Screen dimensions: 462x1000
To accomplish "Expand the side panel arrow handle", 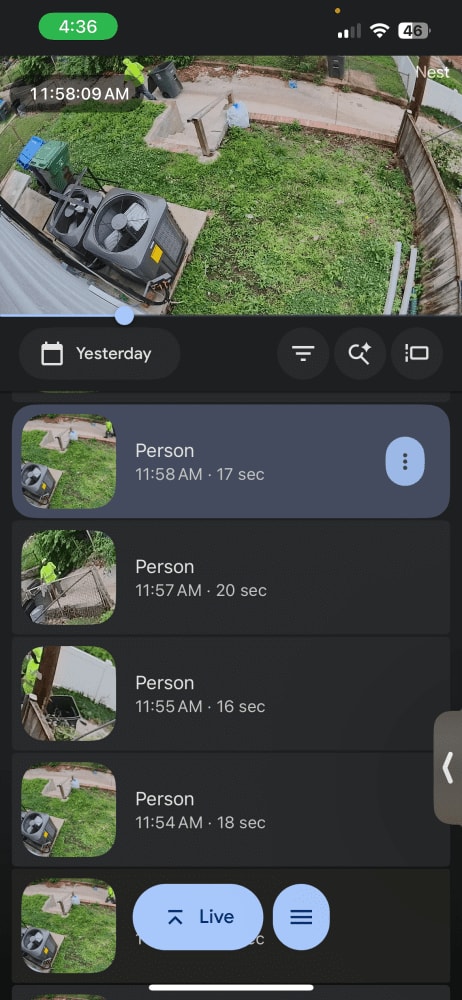I will click(x=449, y=768).
